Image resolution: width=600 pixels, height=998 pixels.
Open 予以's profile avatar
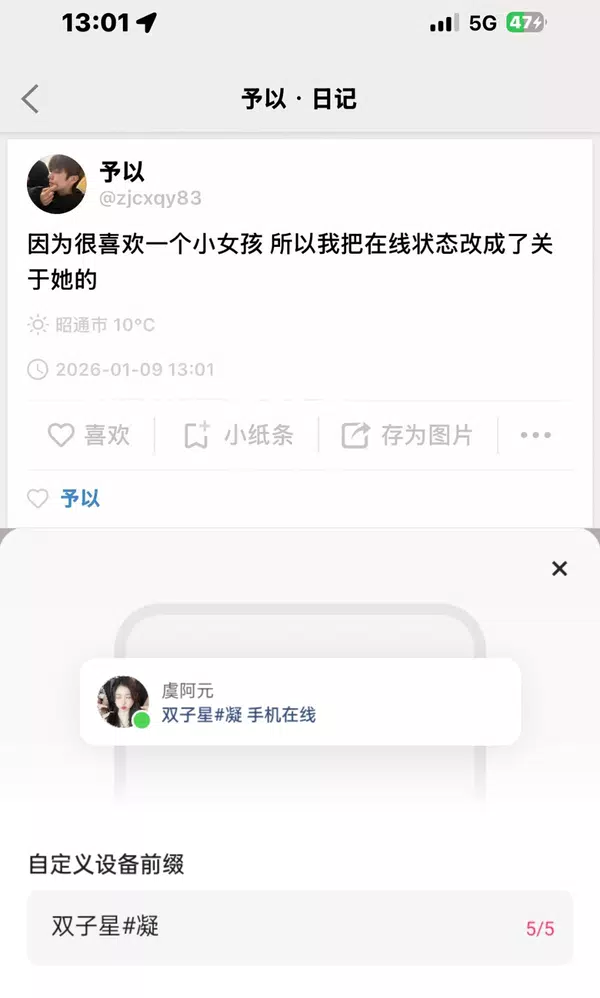56,184
